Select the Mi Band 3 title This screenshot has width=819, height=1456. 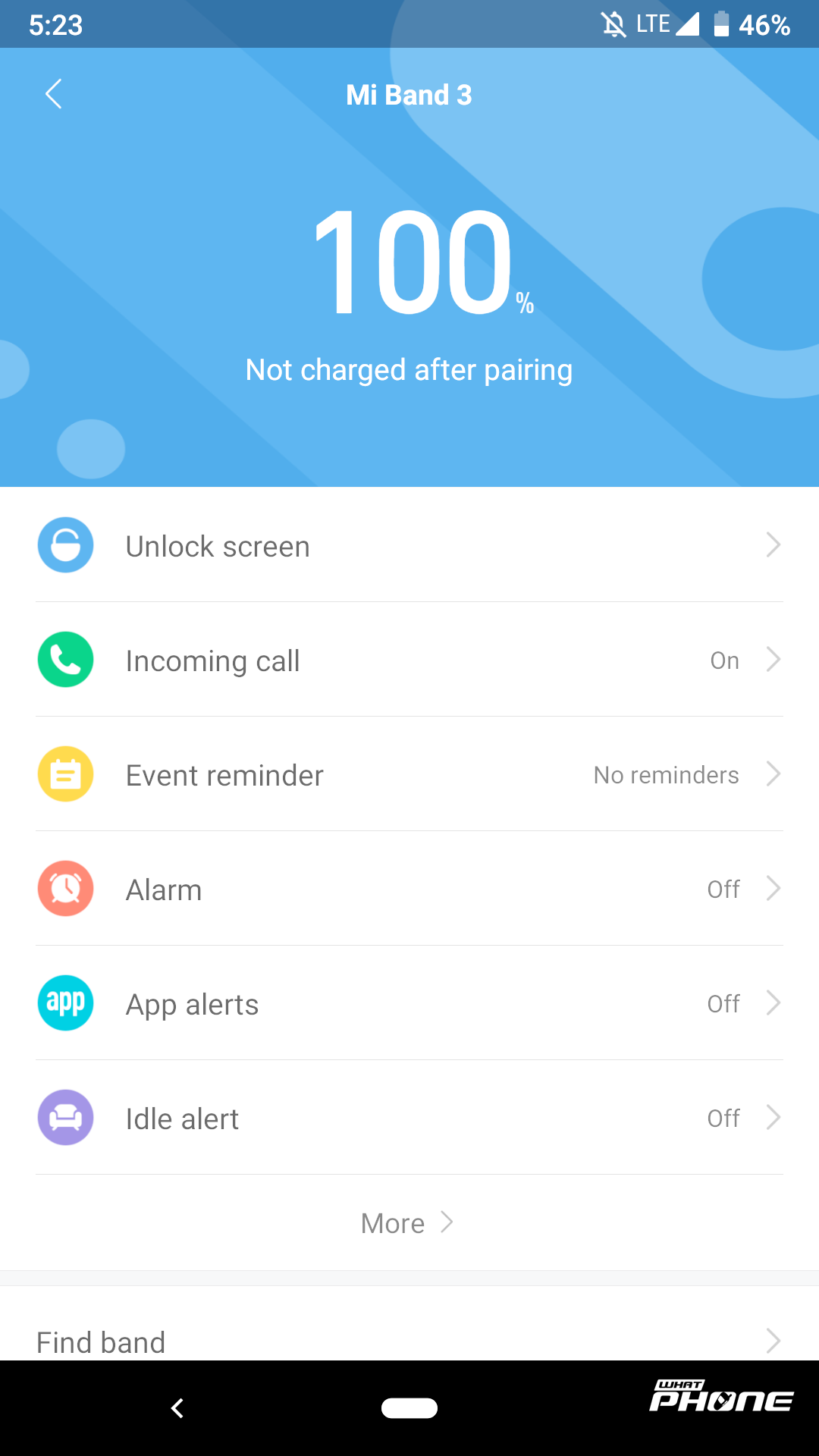pos(408,94)
